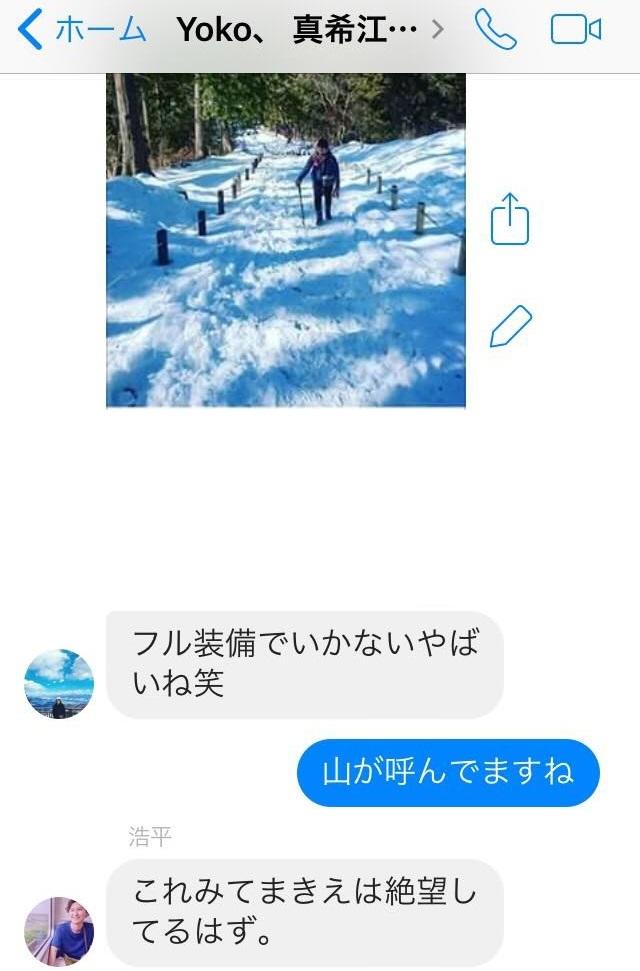Share the snowy trail photo
This screenshot has width=640, height=971.
coord(510,219)
